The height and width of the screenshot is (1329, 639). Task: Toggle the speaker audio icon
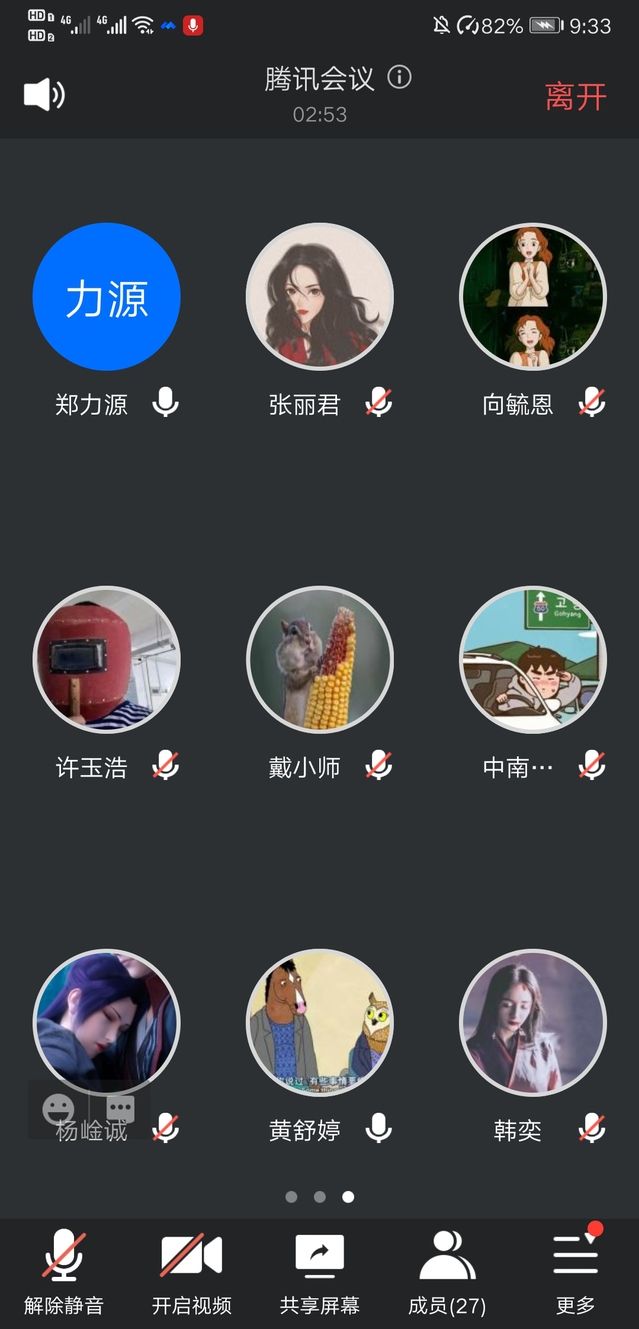(x=44, y=95)
